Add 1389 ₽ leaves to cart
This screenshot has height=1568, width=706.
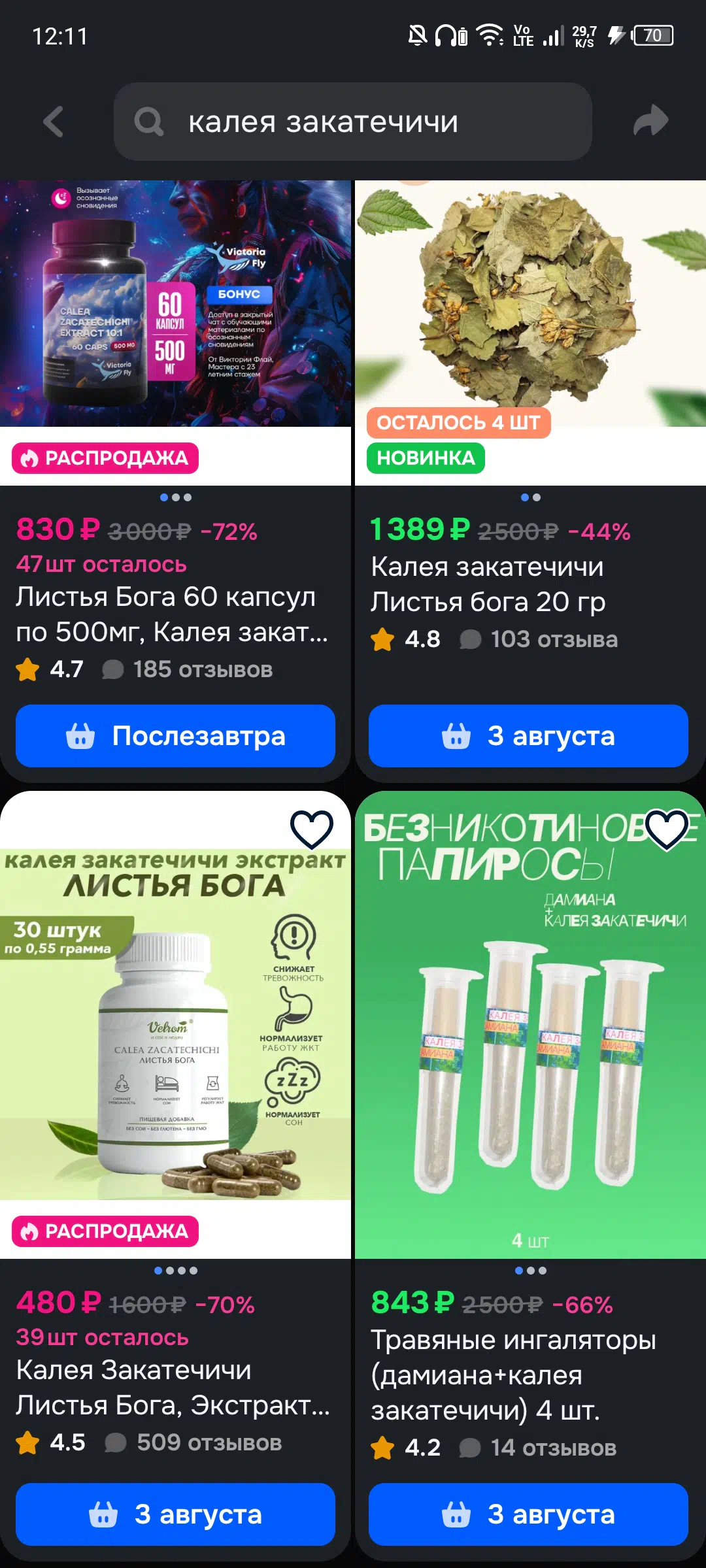[528, 736]
